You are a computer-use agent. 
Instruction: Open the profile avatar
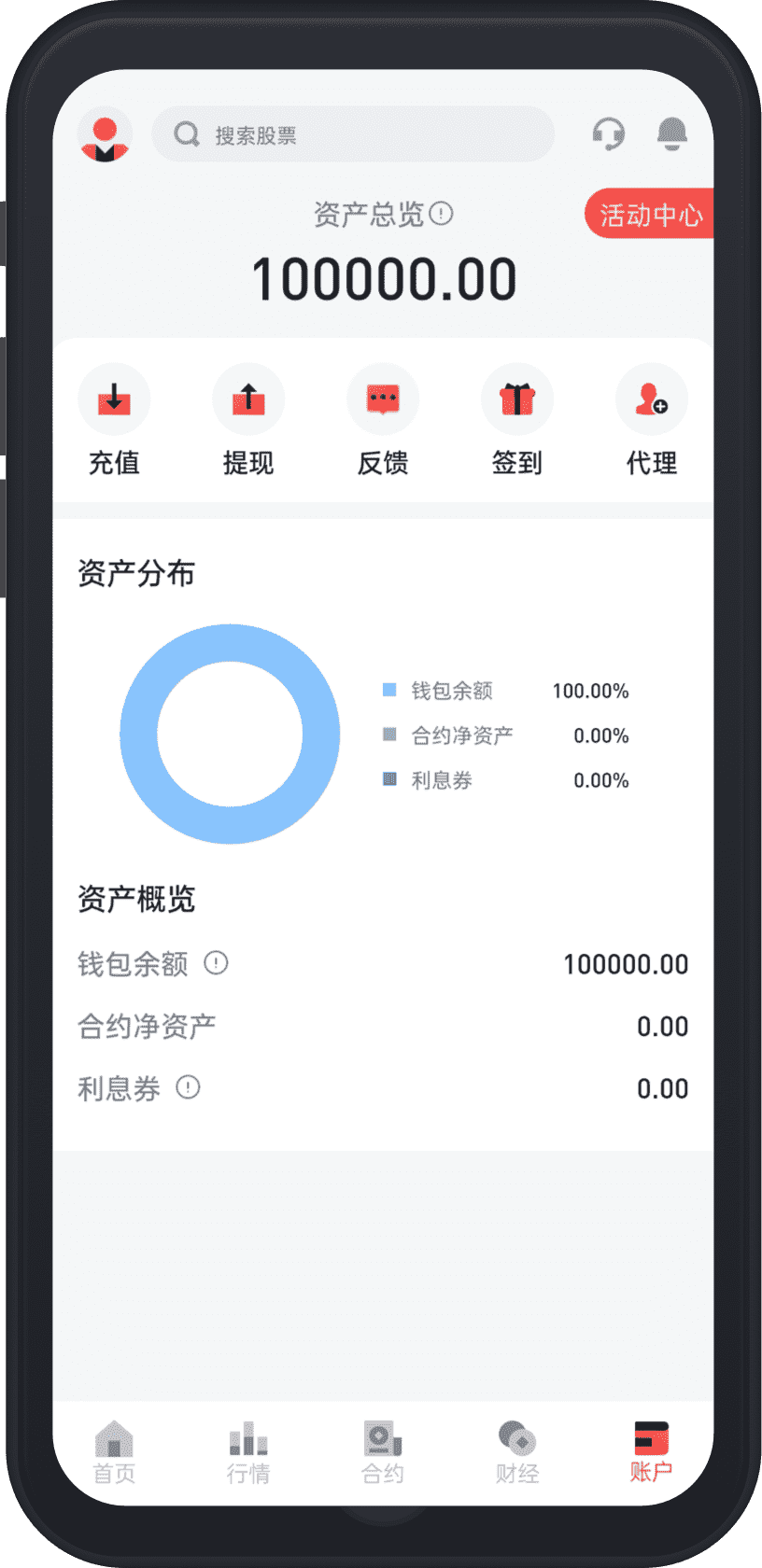[x=105, y=136]
